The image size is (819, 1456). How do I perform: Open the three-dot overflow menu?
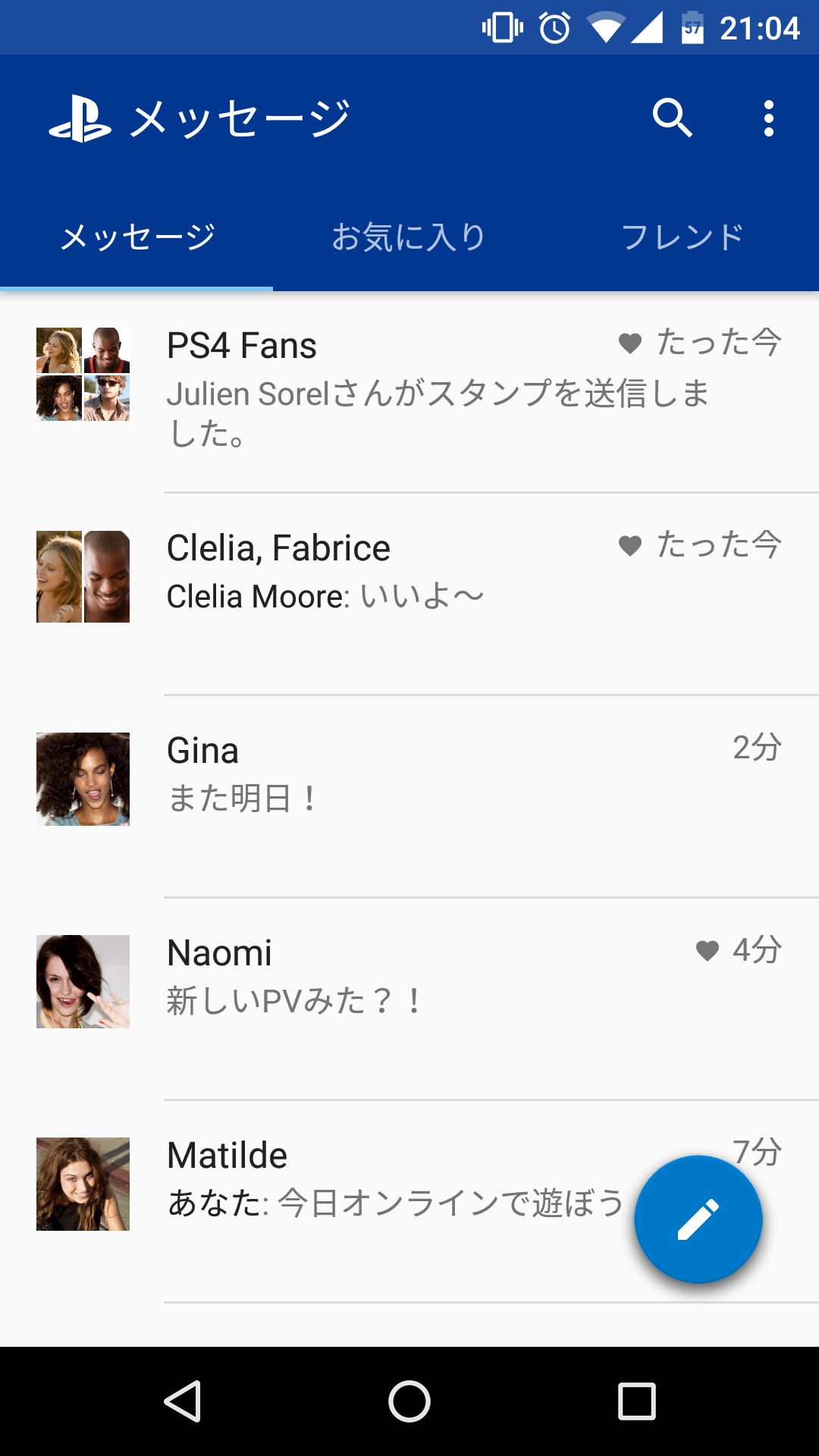coord(768,118)
